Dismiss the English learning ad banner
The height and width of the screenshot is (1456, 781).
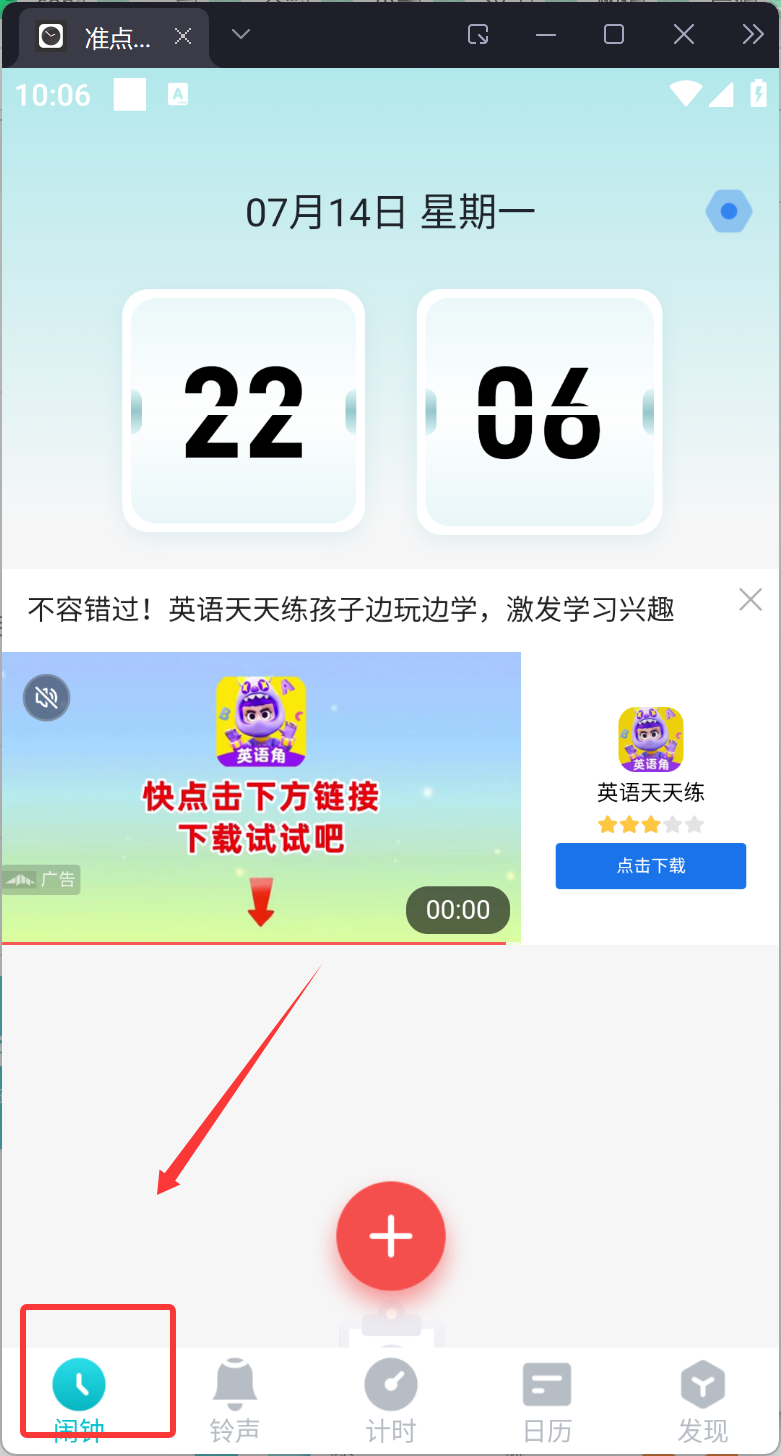click(x=750, y=599)
